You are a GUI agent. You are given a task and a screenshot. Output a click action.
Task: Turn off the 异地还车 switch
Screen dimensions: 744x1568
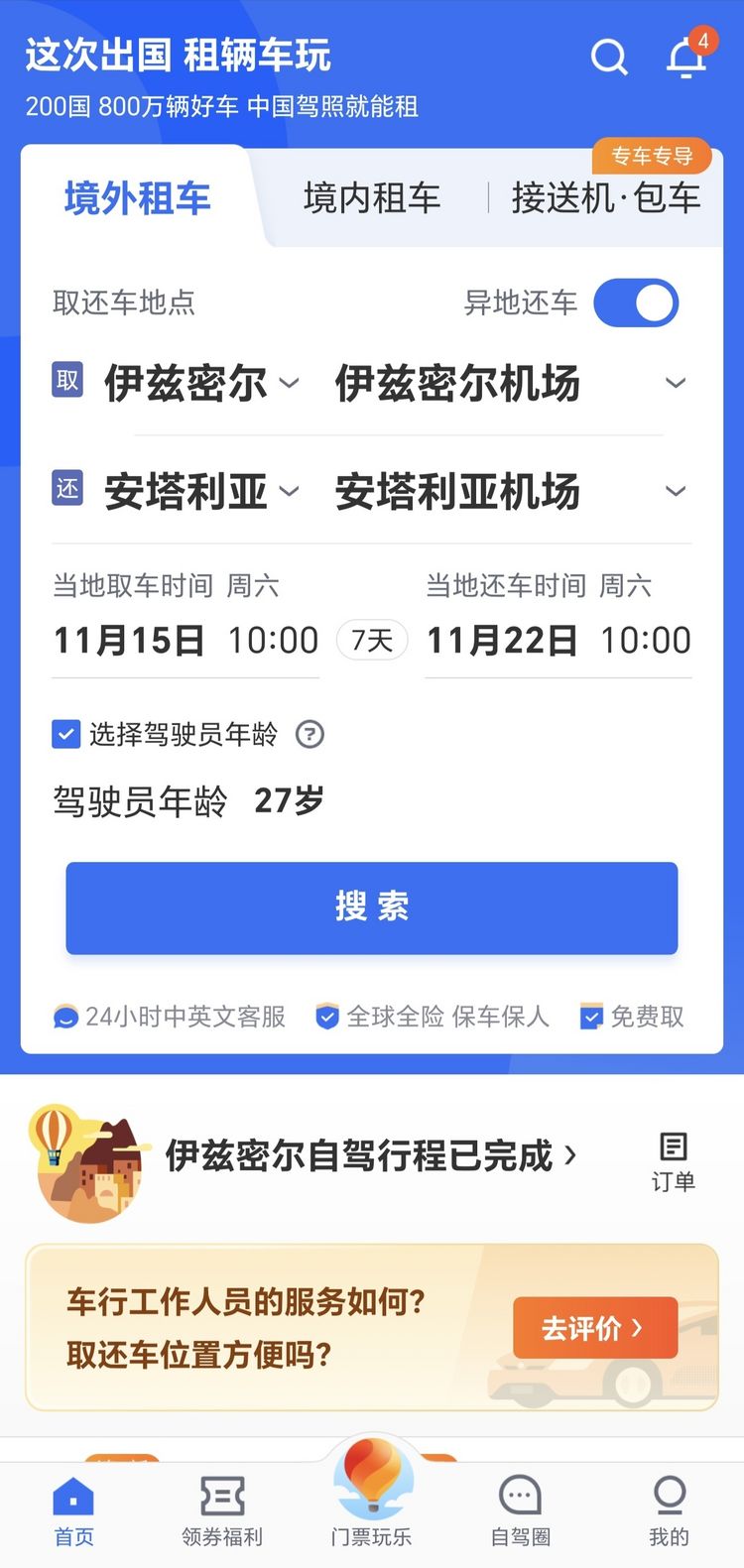636,303
